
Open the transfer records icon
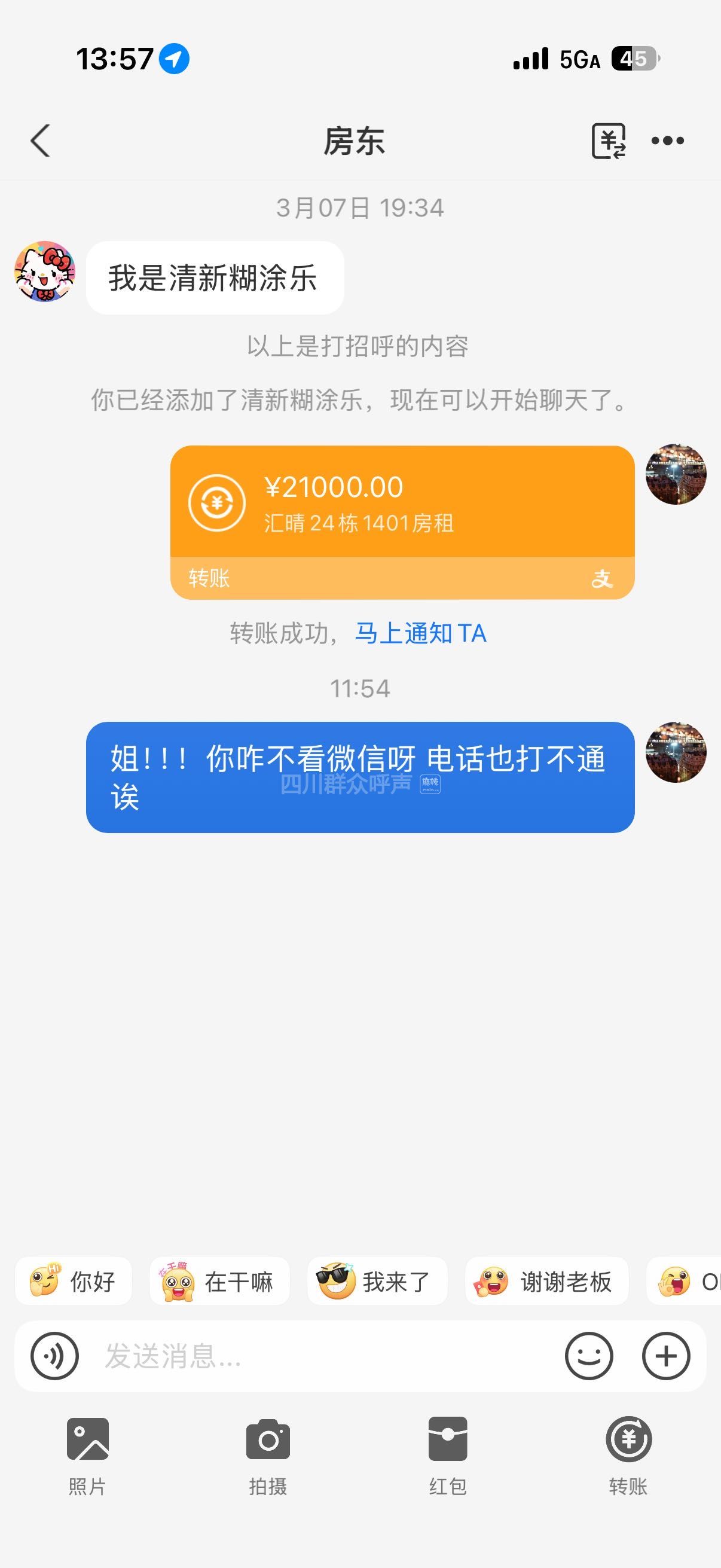(608, 141)
